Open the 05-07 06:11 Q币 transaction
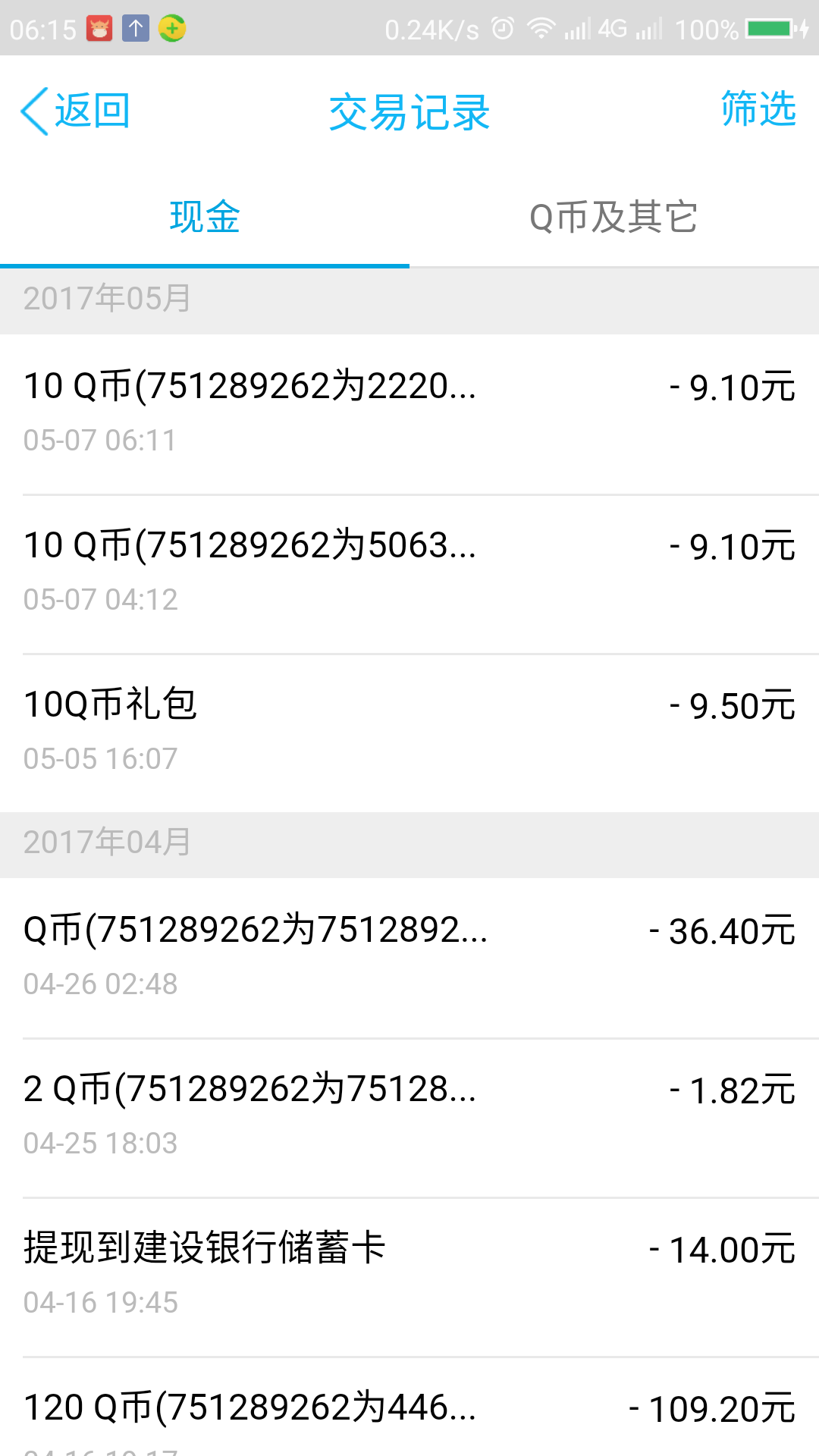This screenshot has height=1456, width=819. coord(409,414)
